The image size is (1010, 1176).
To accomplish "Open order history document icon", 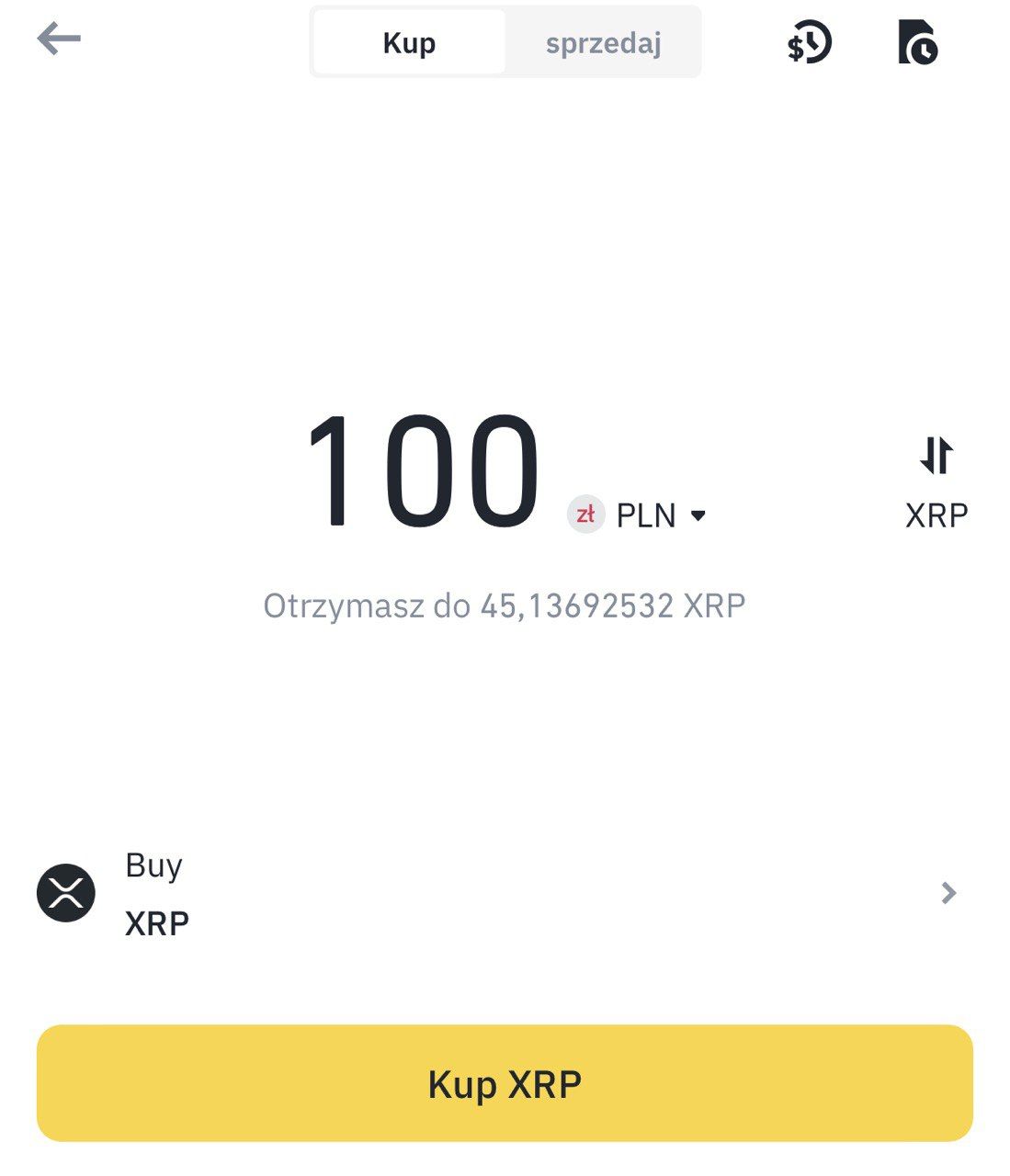I will pyautogui.click(x=917, y=43).
